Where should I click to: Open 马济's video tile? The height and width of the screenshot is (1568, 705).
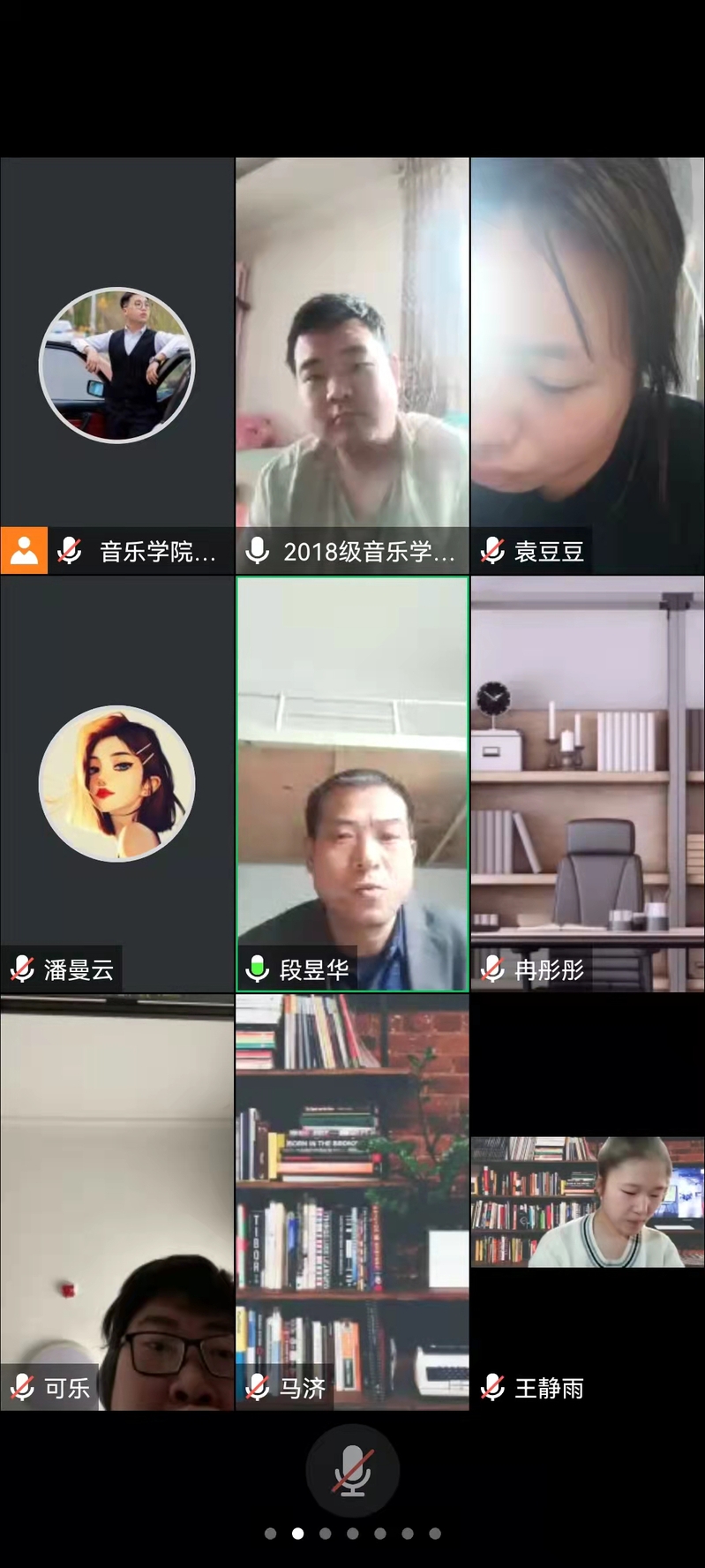(x=352, y=1202)
